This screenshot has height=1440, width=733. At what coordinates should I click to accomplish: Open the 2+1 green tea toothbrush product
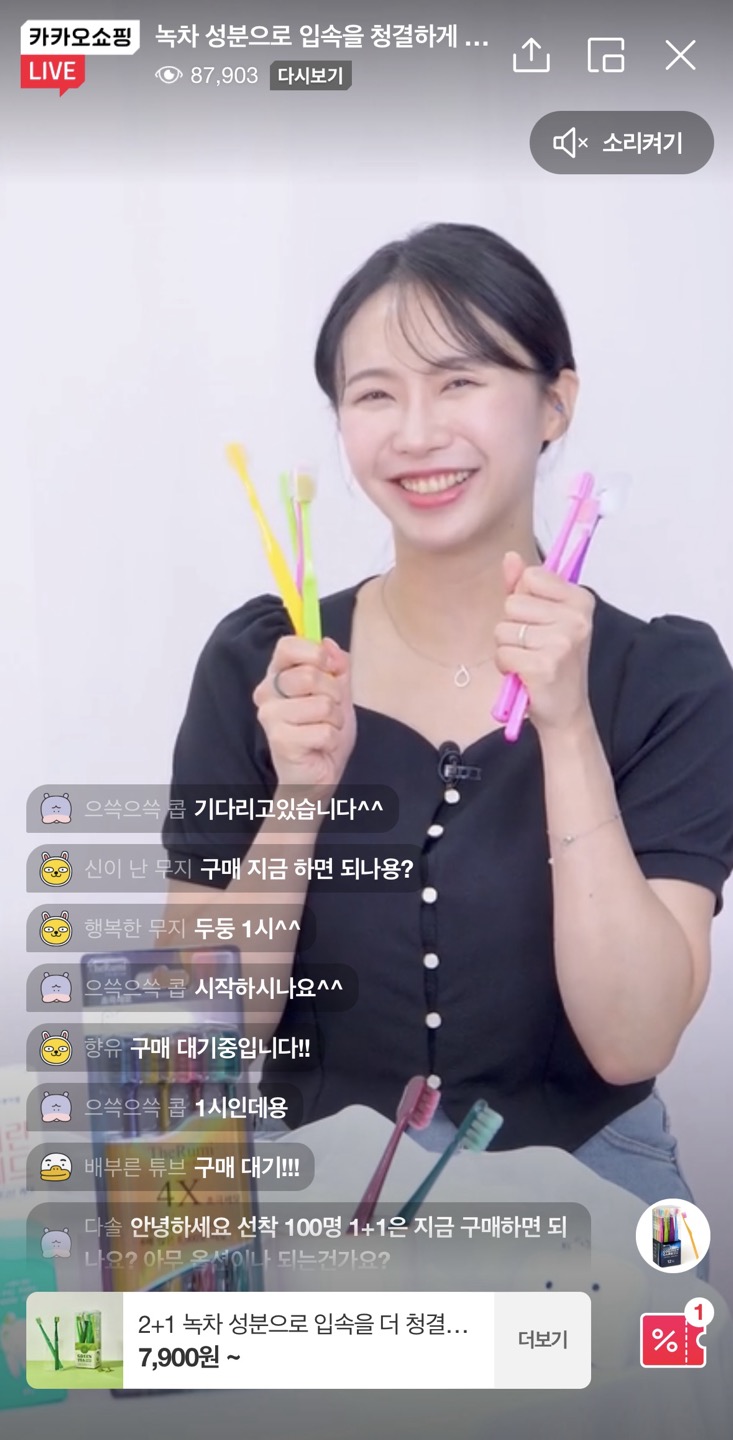pos(300,1340)
